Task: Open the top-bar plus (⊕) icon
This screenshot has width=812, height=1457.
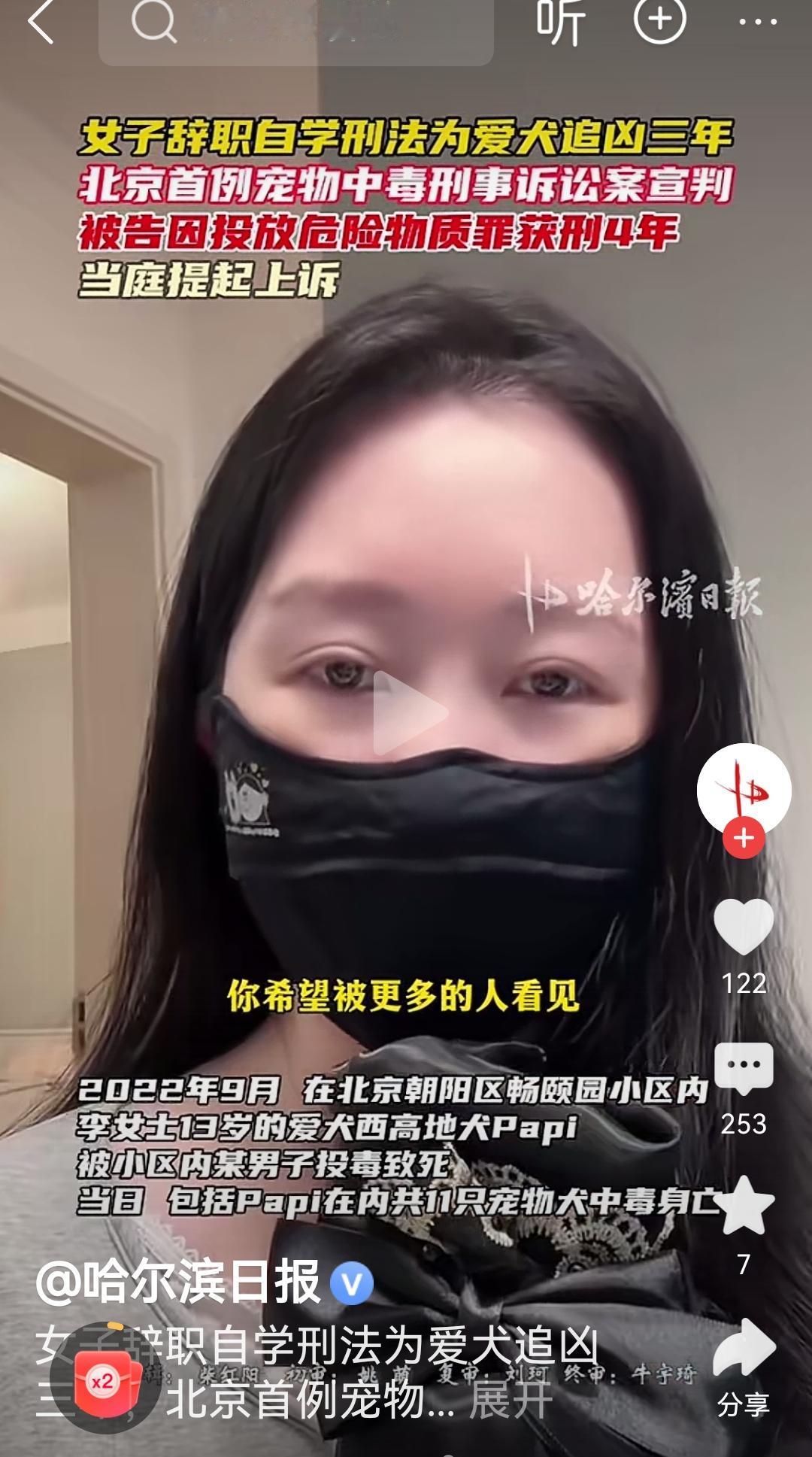Action: click(x=660, y=20)
